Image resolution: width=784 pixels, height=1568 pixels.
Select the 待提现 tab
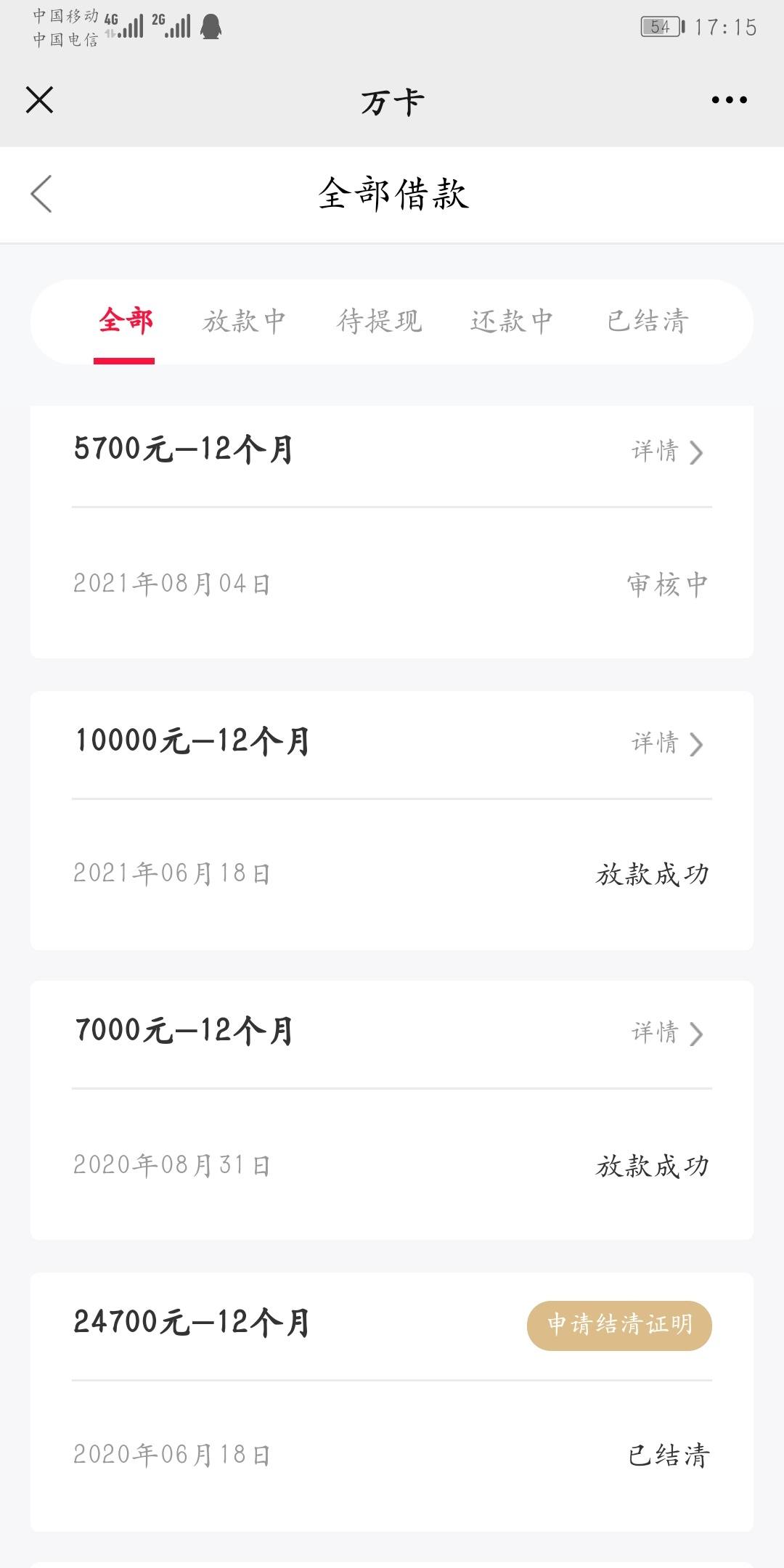380,322
